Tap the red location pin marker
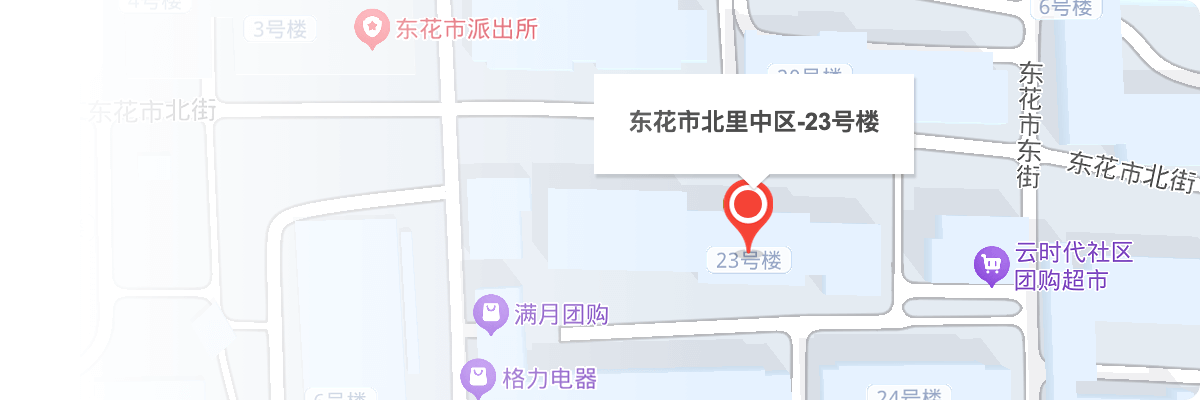 coord(748,207)
